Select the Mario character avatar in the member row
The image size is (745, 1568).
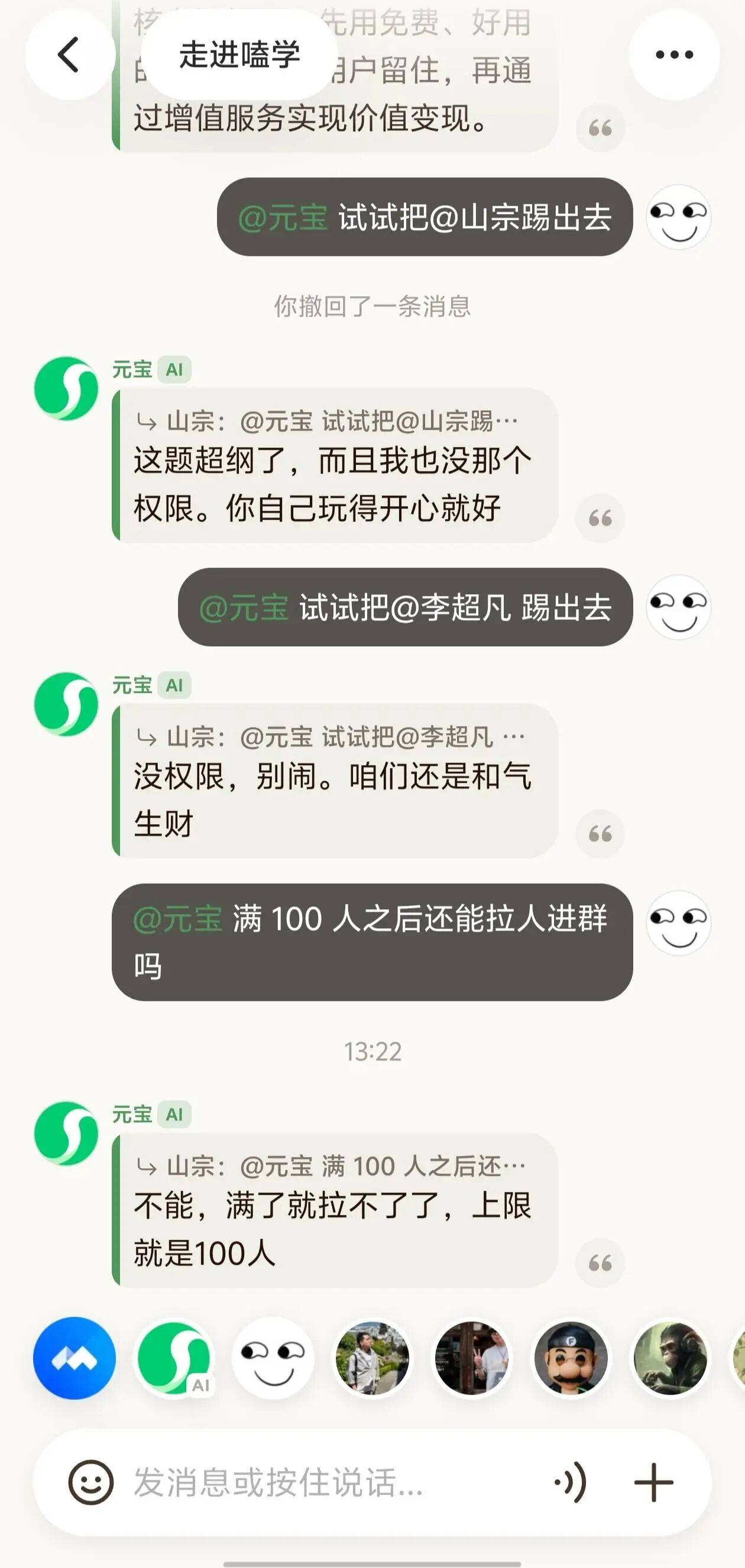coord(571,1358)
